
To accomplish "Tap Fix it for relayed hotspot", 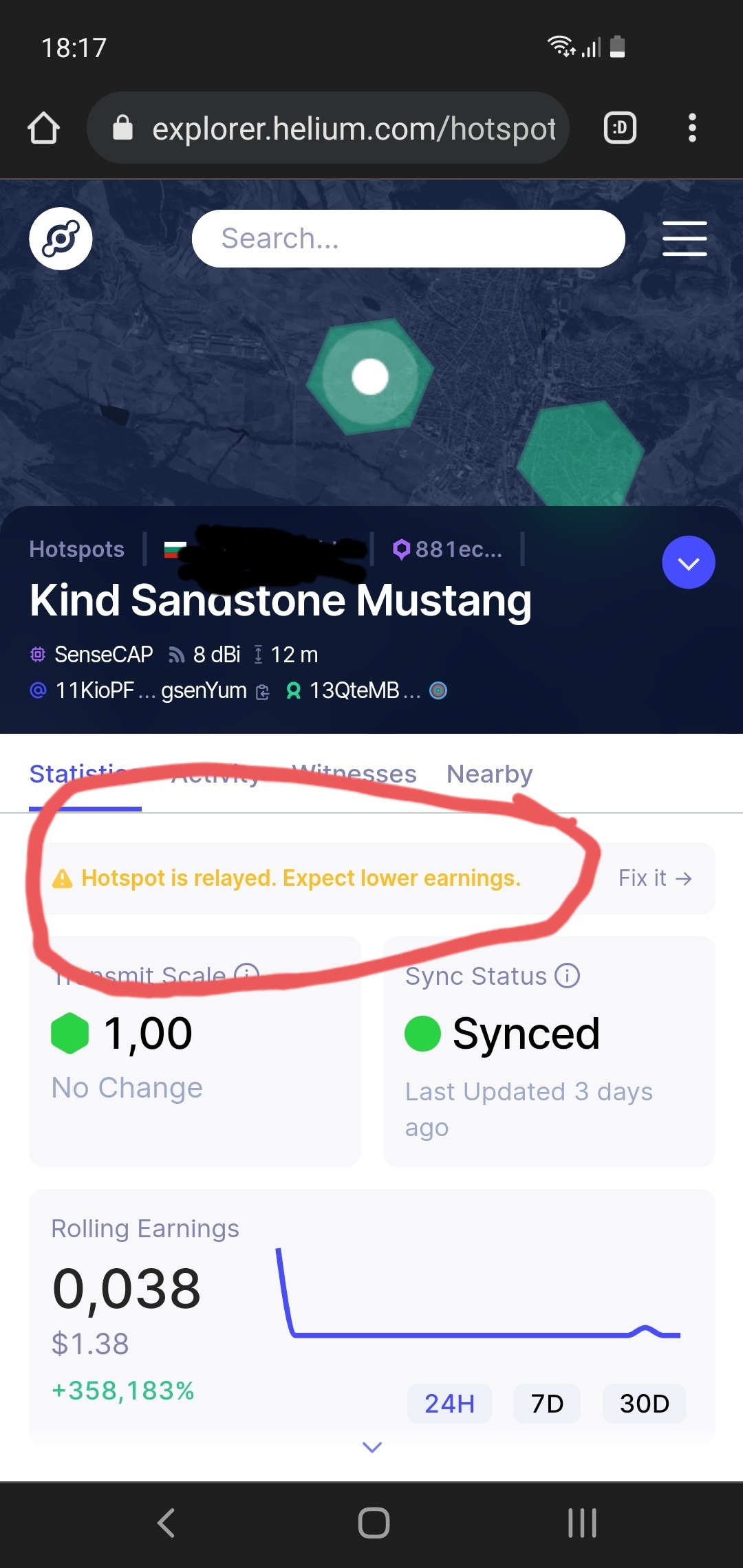I will tap(654, 878).
